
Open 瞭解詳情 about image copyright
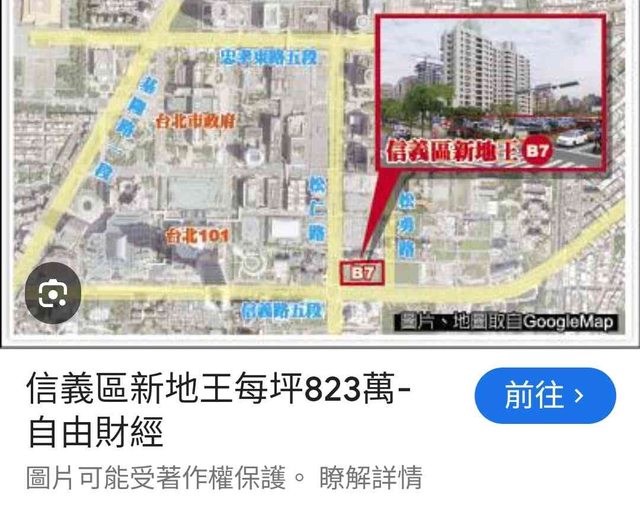[x=370, y=477]
